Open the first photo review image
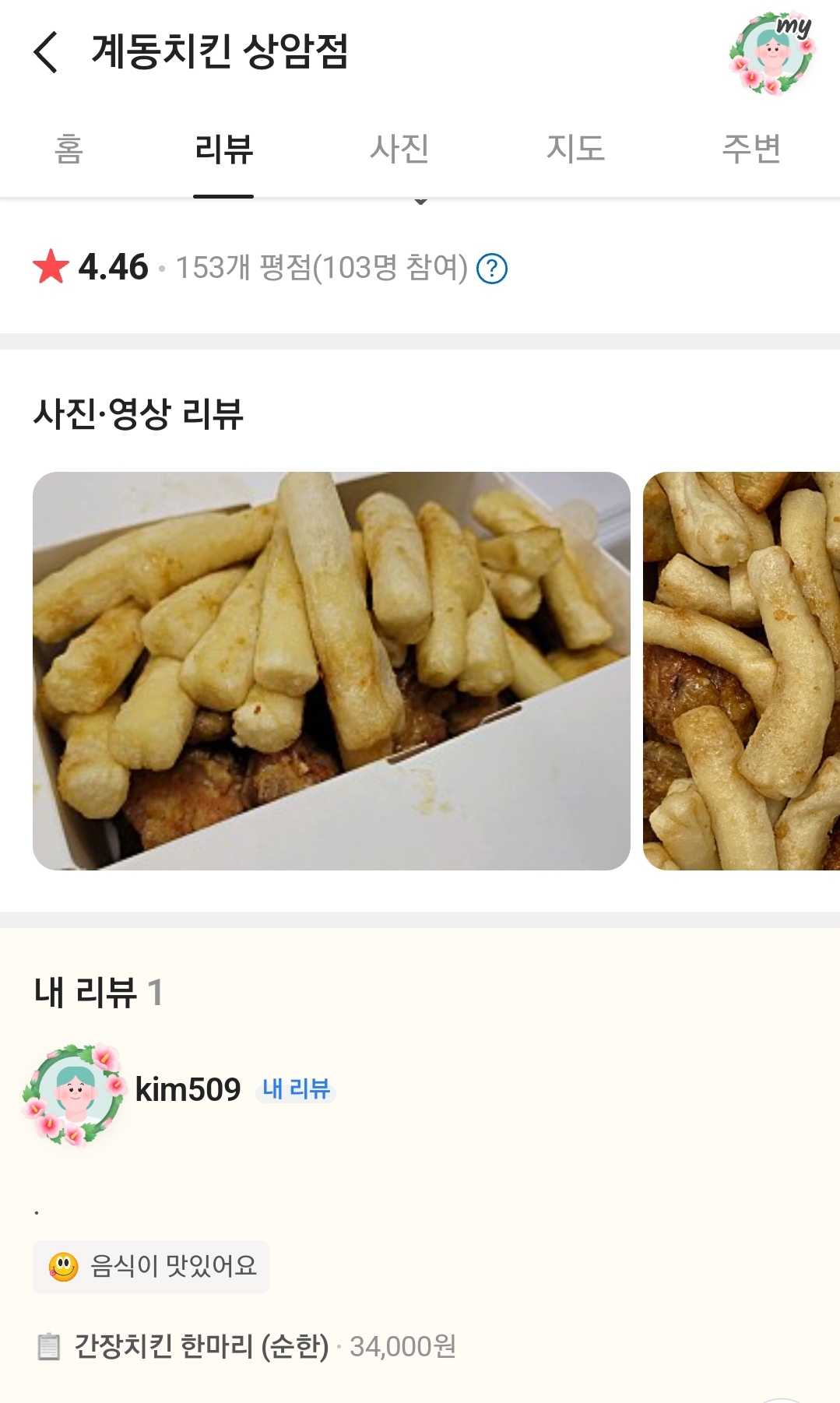Image resolution: width=840 pixels, height=1403 pixels. pyautogui.click(x=331, y=670)
